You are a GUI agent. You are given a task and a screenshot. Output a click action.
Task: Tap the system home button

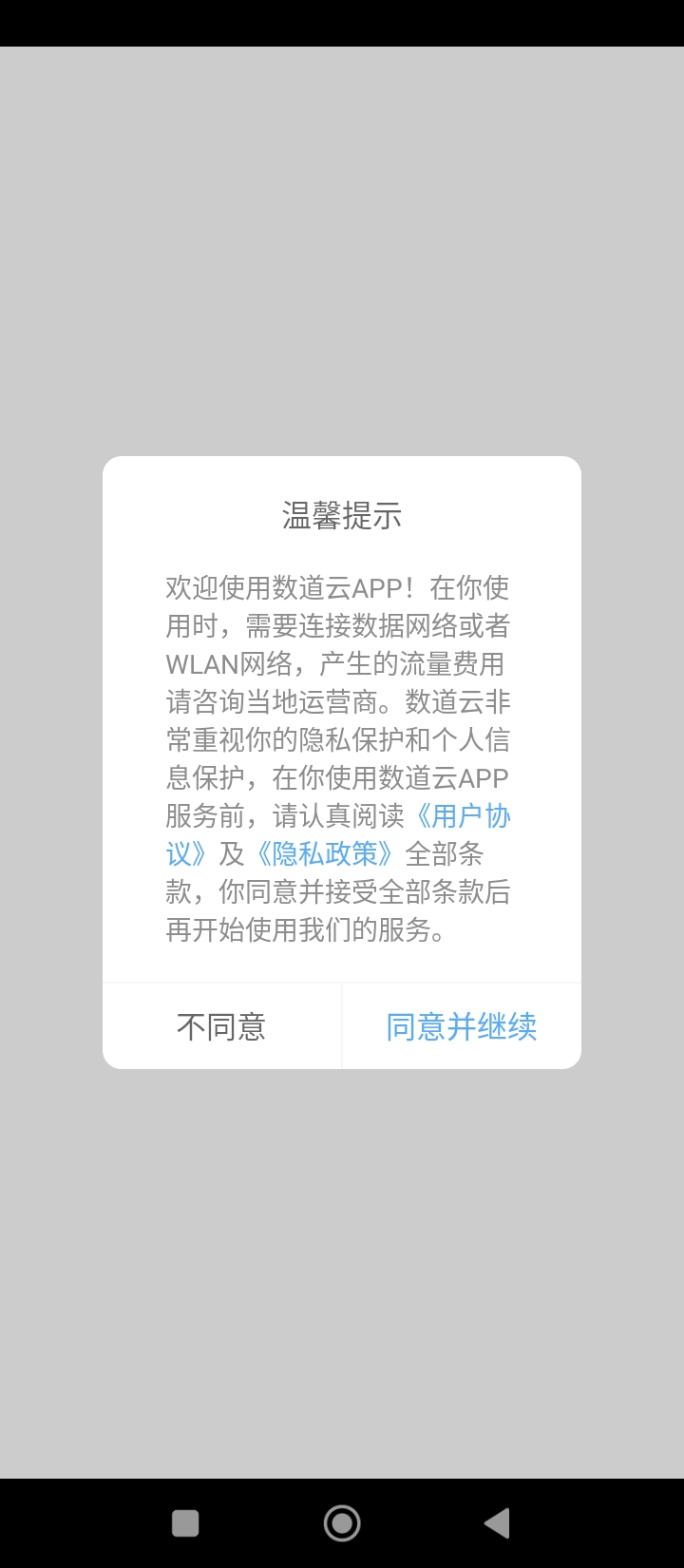coord(342,1523)
